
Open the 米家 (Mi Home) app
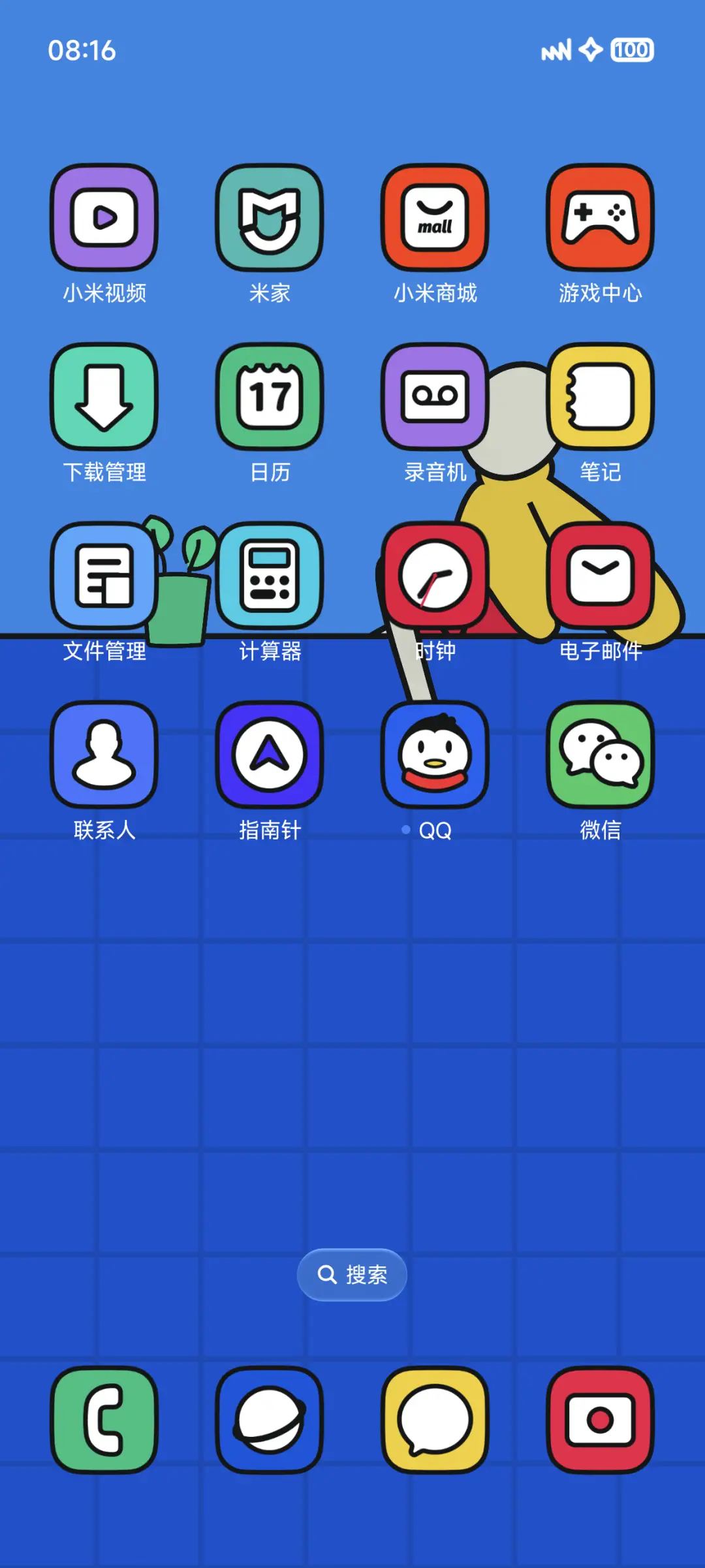(x=270, y=219)
